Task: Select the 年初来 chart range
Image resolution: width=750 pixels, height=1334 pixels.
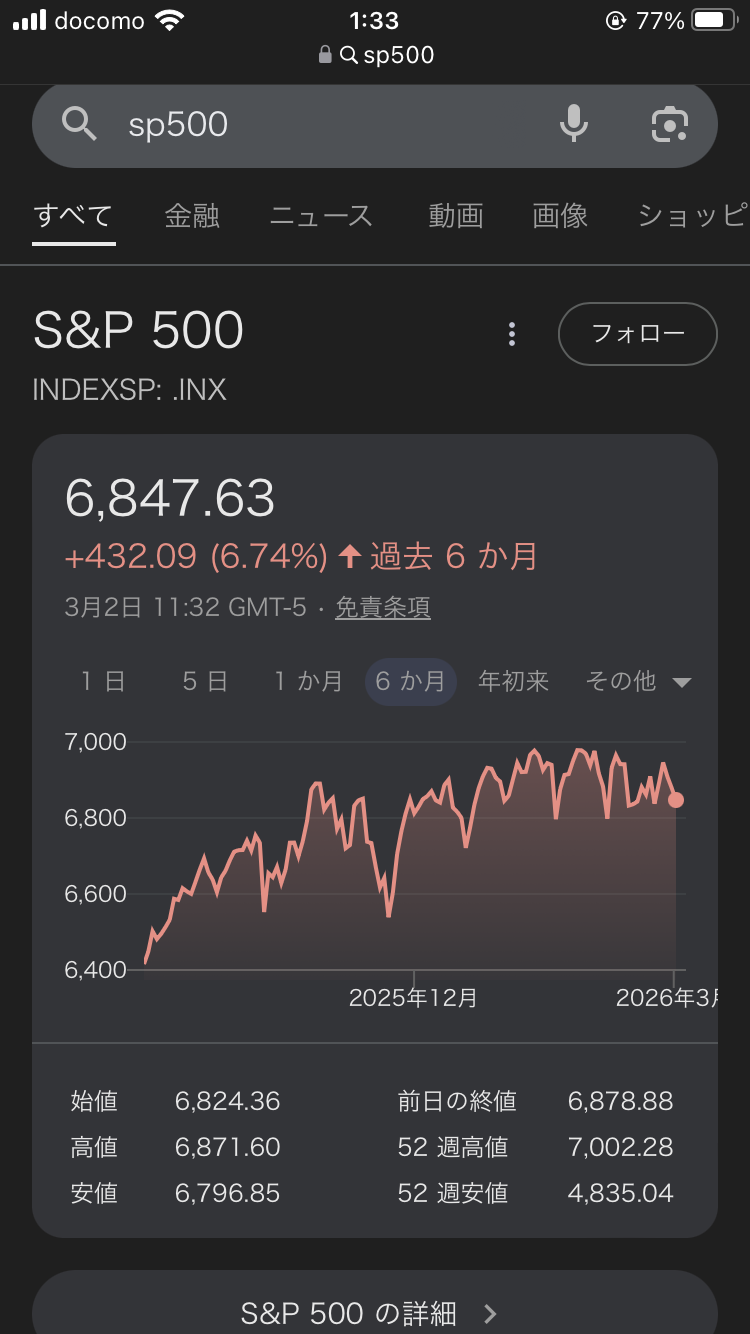Action: 514,682
